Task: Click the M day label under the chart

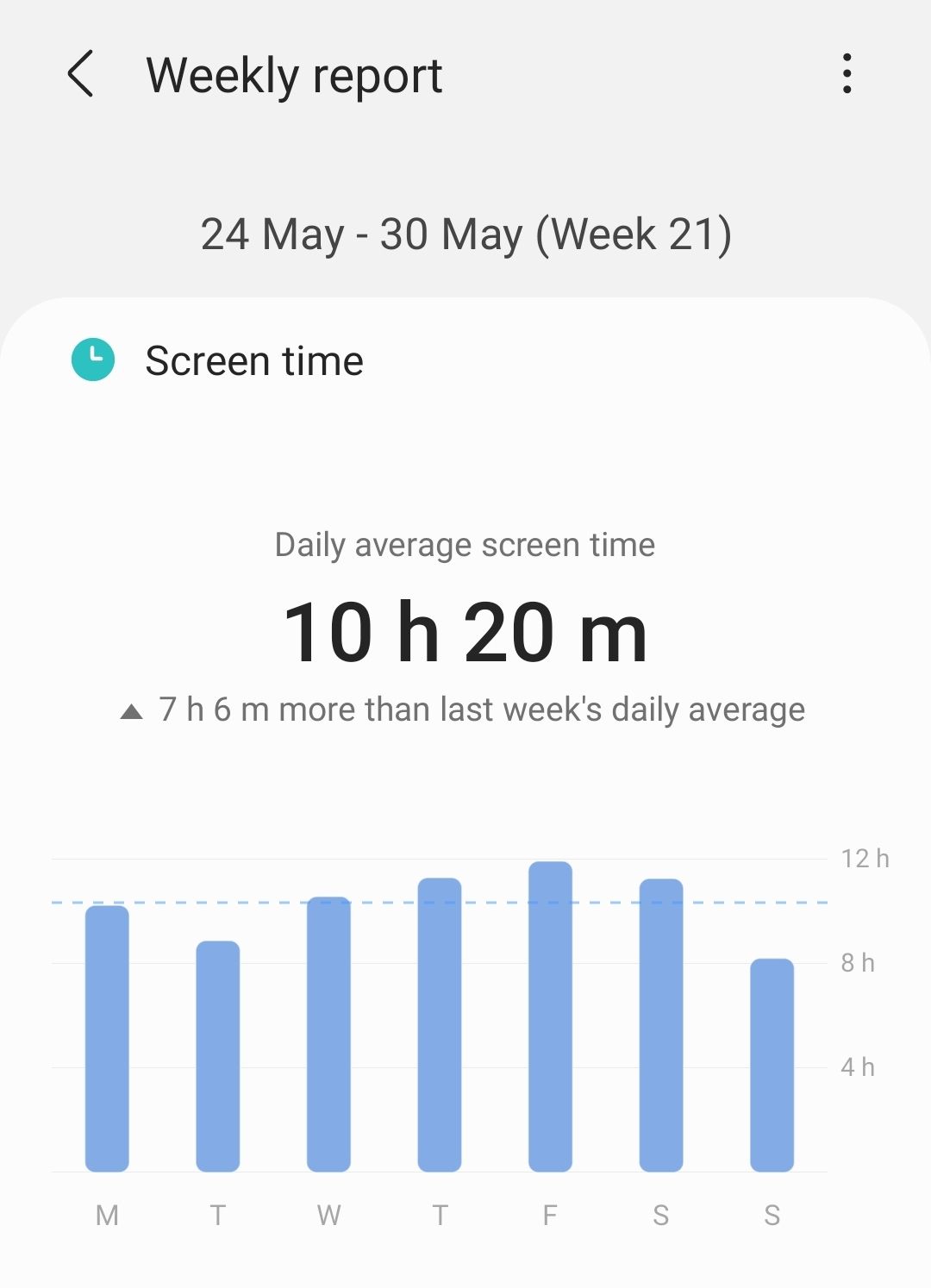Action: (106, 1216)
